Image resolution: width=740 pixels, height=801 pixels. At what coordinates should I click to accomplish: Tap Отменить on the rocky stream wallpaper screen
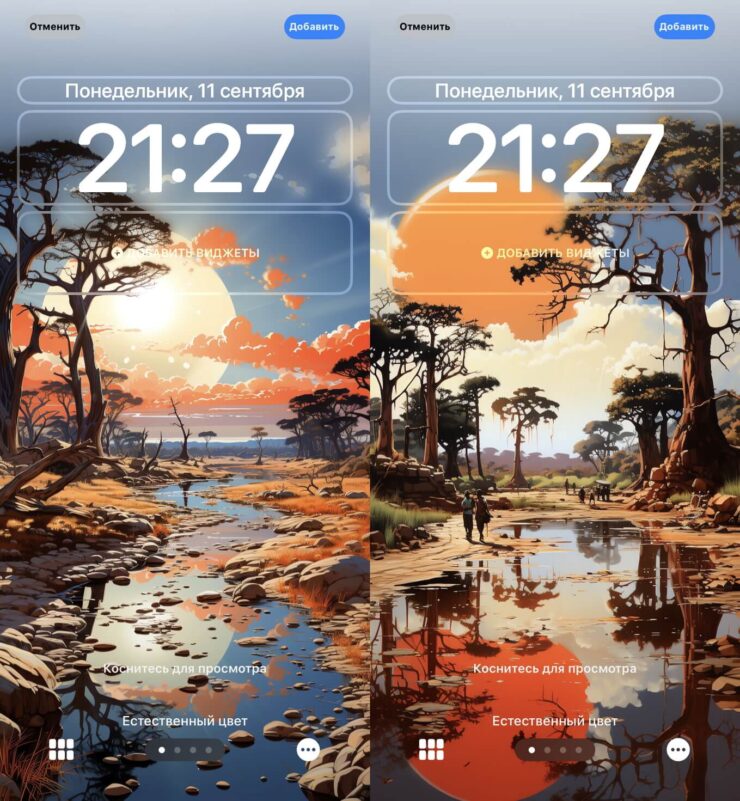click(x=55, y=27)
